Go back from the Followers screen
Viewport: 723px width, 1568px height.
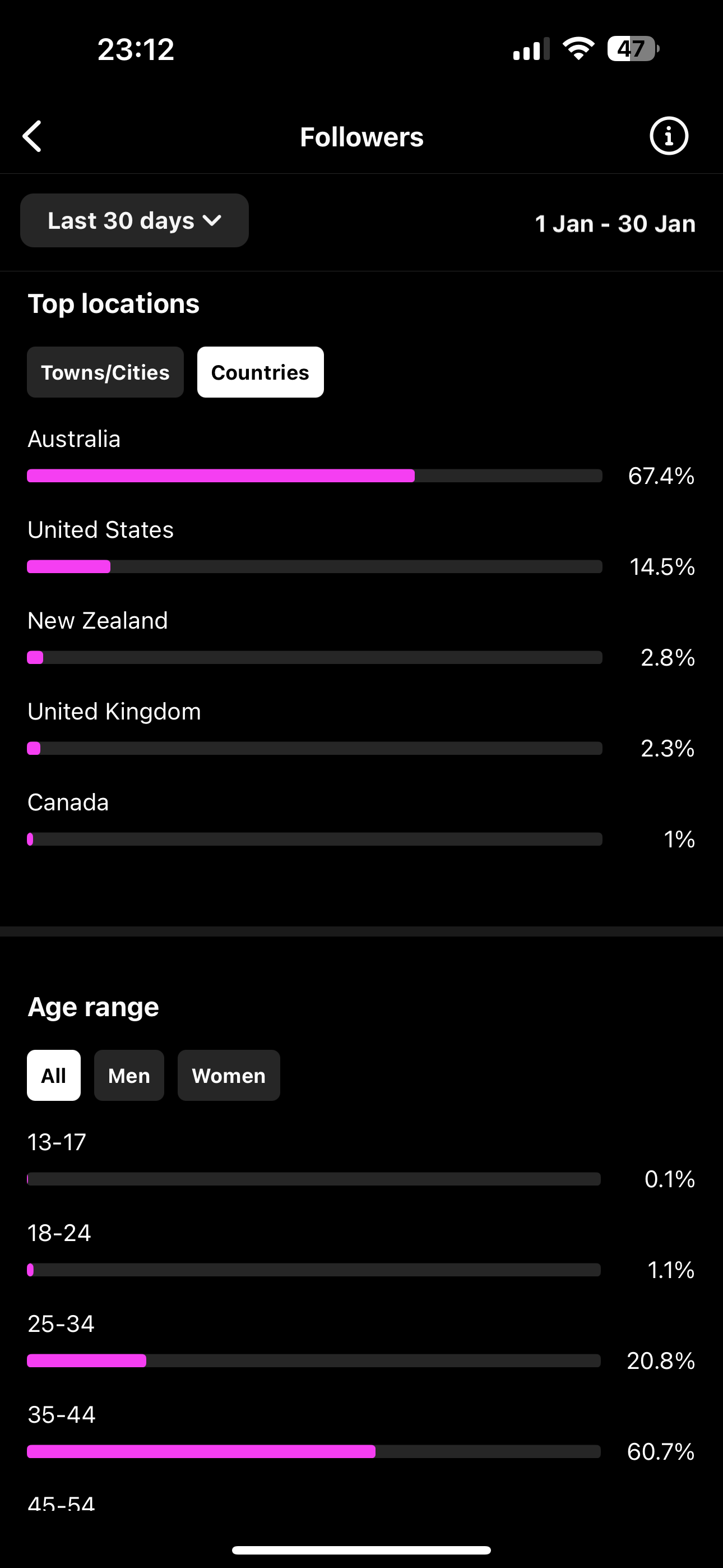pyautogui.click(x=33, y=136)
